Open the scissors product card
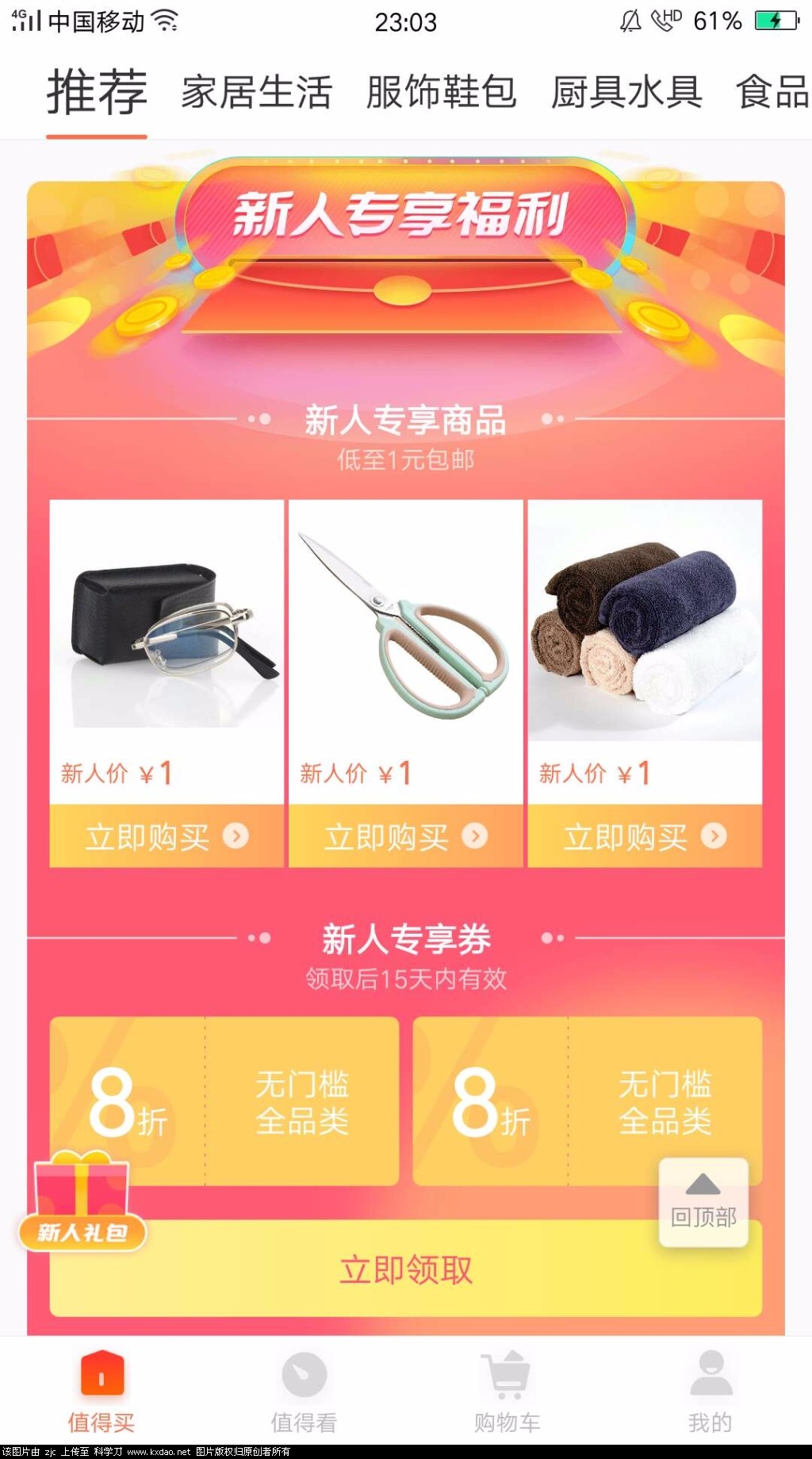The height and width of the screenshot is (1459, 812). [x=405, y=627]
